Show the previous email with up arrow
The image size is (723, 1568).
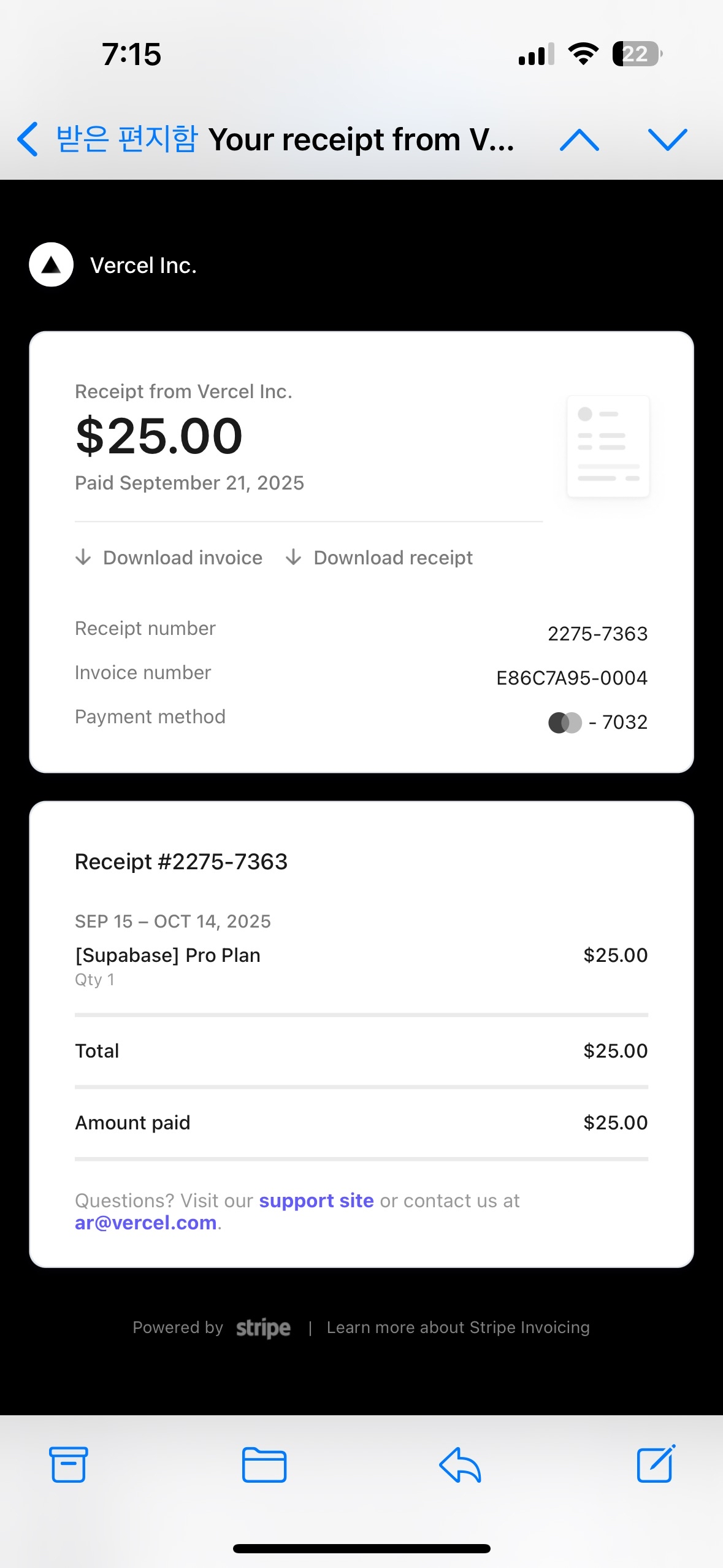[579, 140]
